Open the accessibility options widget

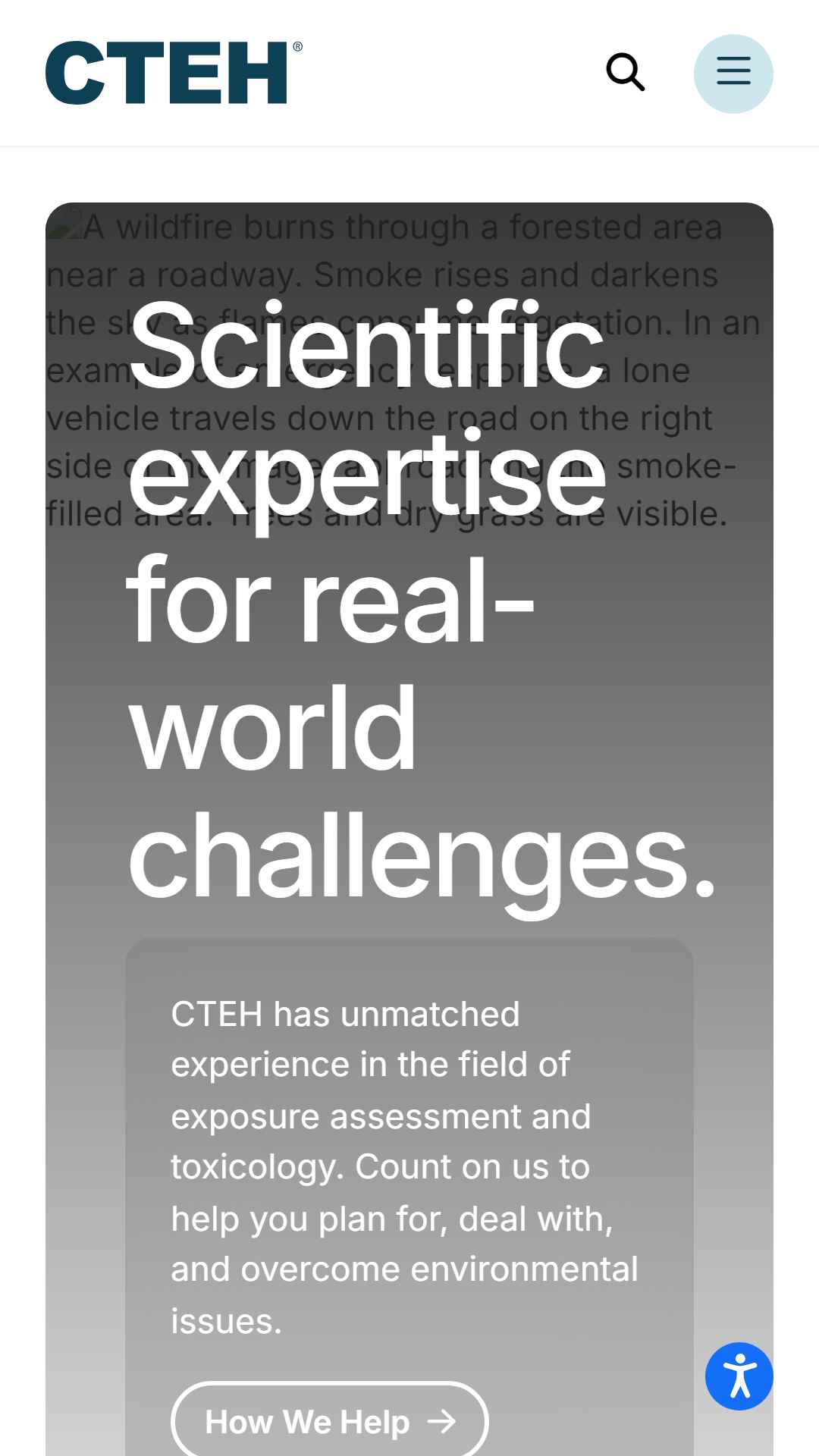[x=739, y=1376]
